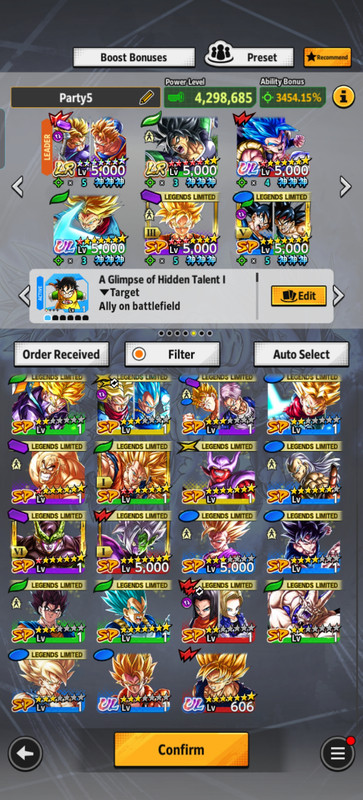
Task: Change sorting via Order Received
Action: (61, 354)
